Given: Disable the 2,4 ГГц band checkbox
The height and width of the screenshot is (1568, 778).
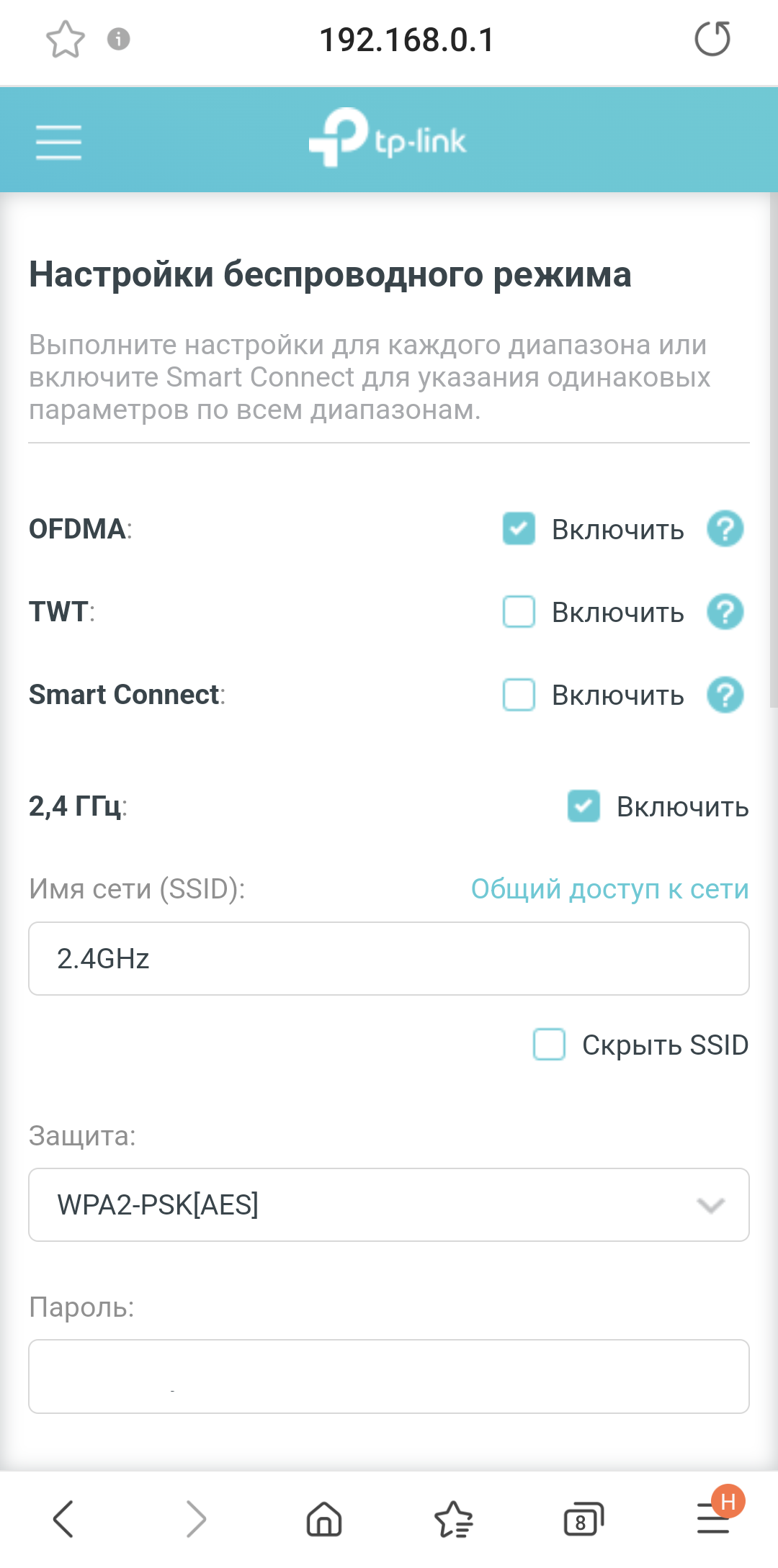Looking at the screenshot, I should click(x=583, y=806).
